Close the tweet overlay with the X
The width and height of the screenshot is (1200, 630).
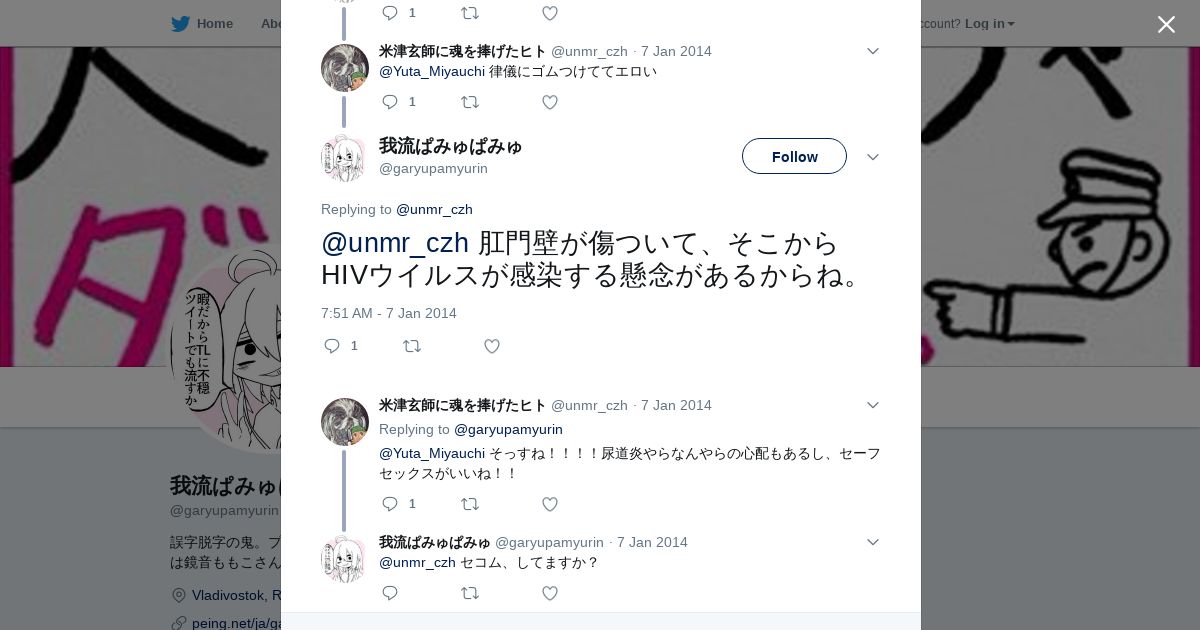click(x=1166, y=24)
